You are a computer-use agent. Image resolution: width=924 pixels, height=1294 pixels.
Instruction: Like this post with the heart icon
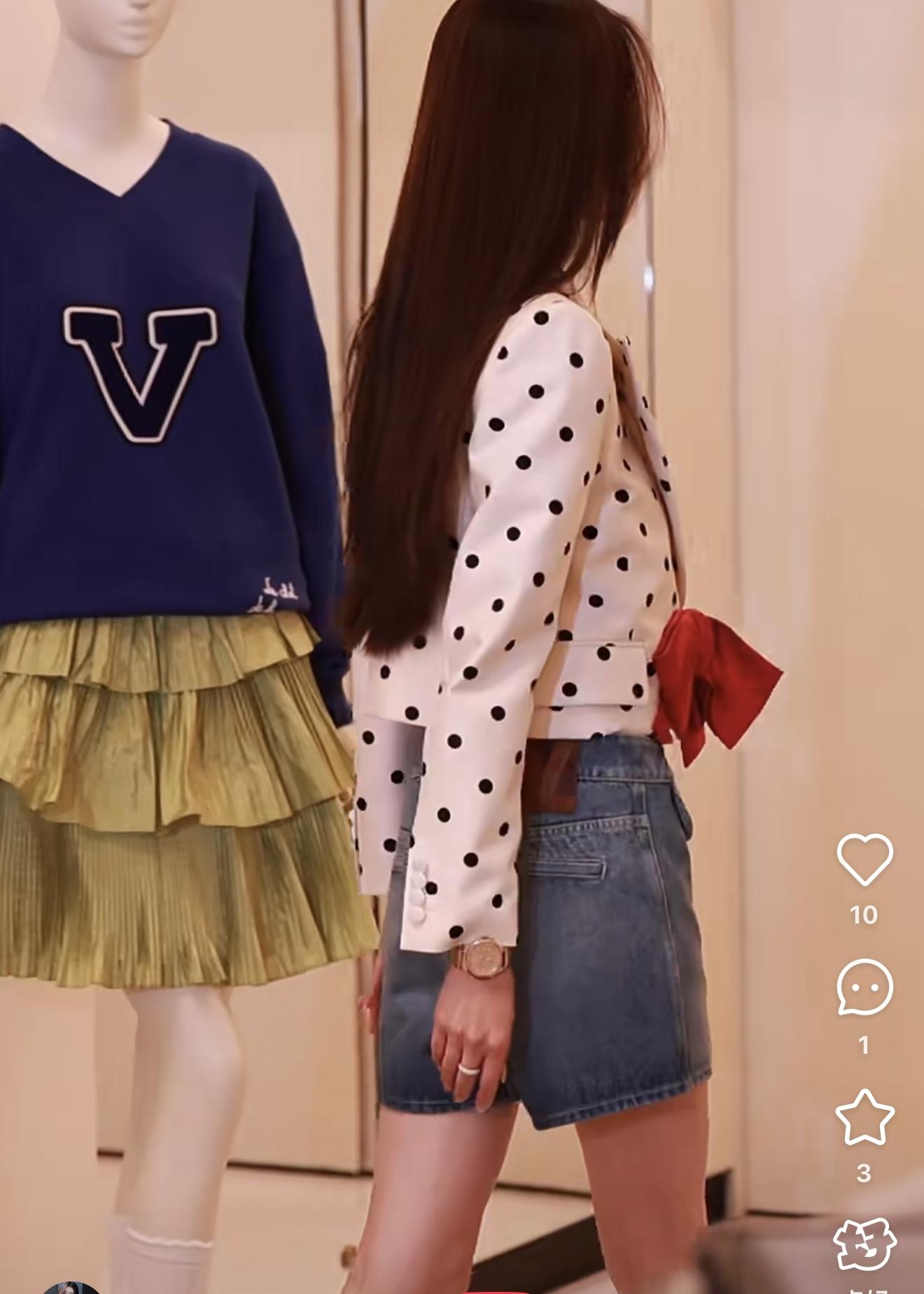(x=864, y=859)
